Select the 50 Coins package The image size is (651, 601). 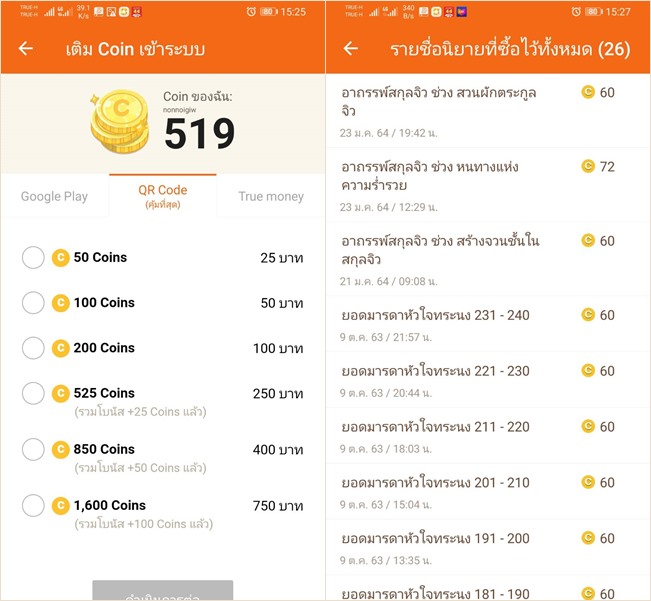[33, 258]
